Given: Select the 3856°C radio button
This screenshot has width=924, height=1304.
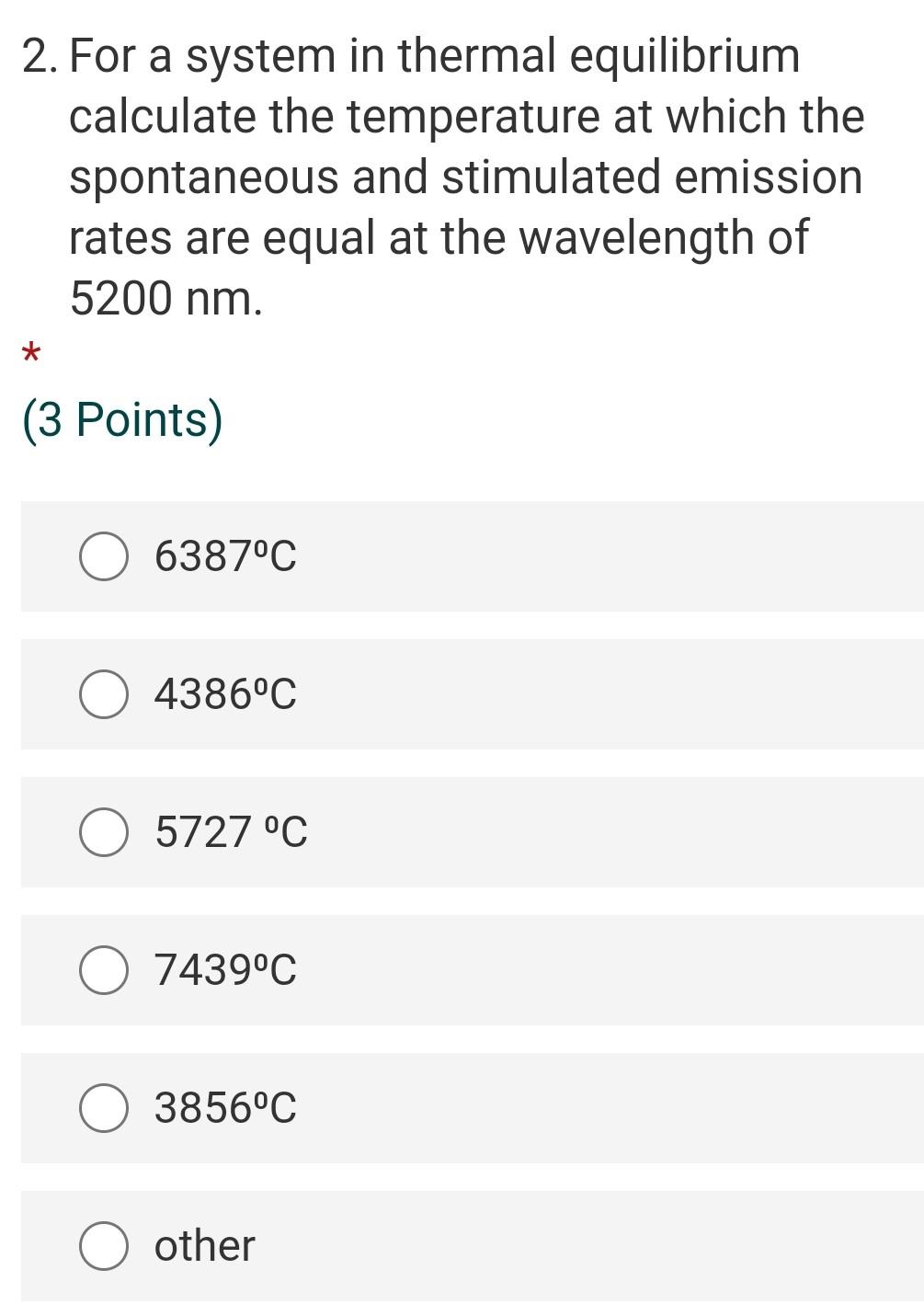Looking at the screenshot, I should coord(103,1108).
